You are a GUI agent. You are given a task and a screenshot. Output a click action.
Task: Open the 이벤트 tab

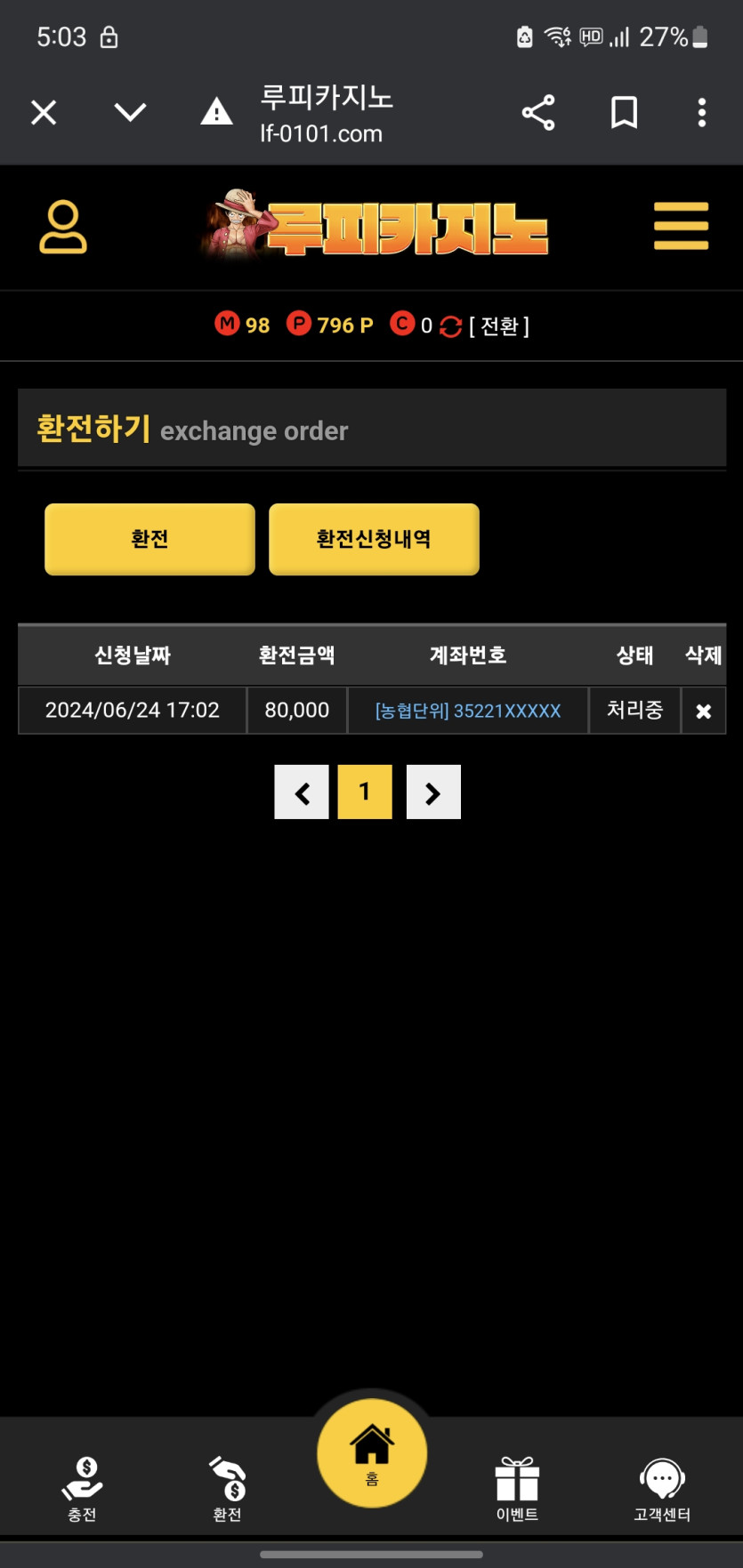click(x=517, y=1488)
